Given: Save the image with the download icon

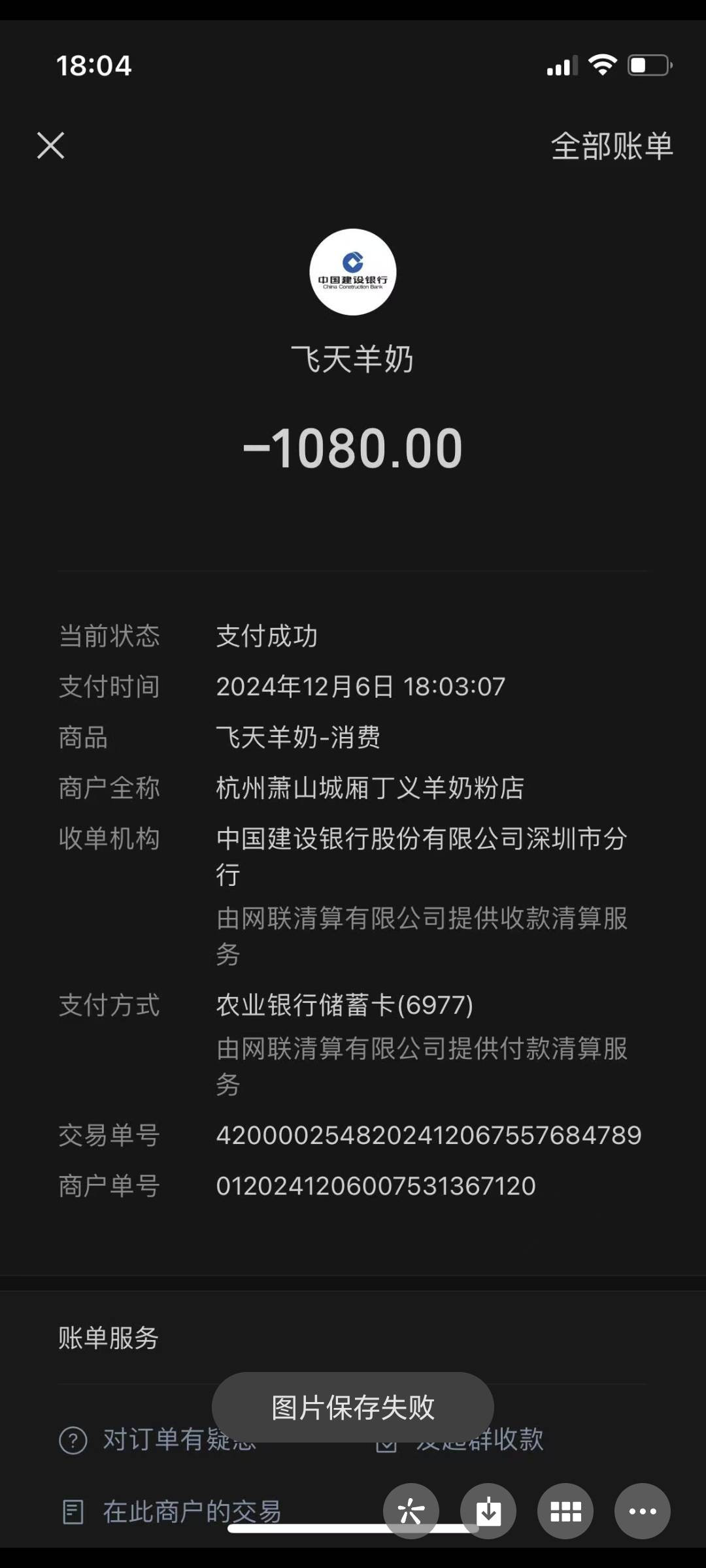Looking at the screenshot, I should [488, 1511].
